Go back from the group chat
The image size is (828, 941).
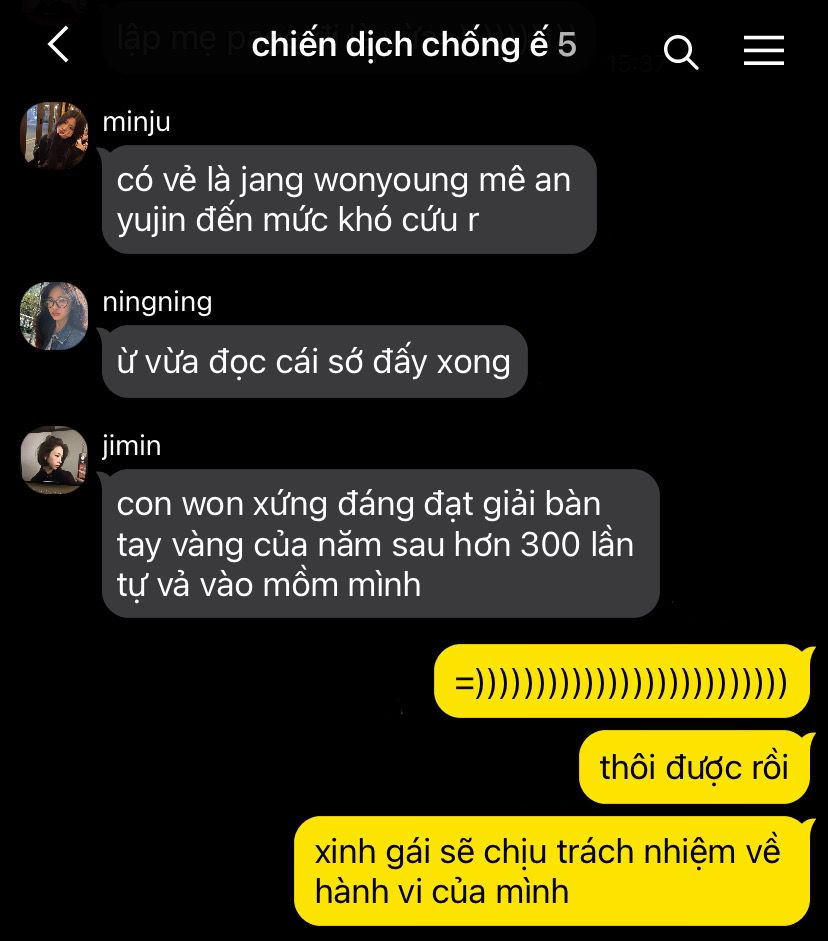[59, 45]
